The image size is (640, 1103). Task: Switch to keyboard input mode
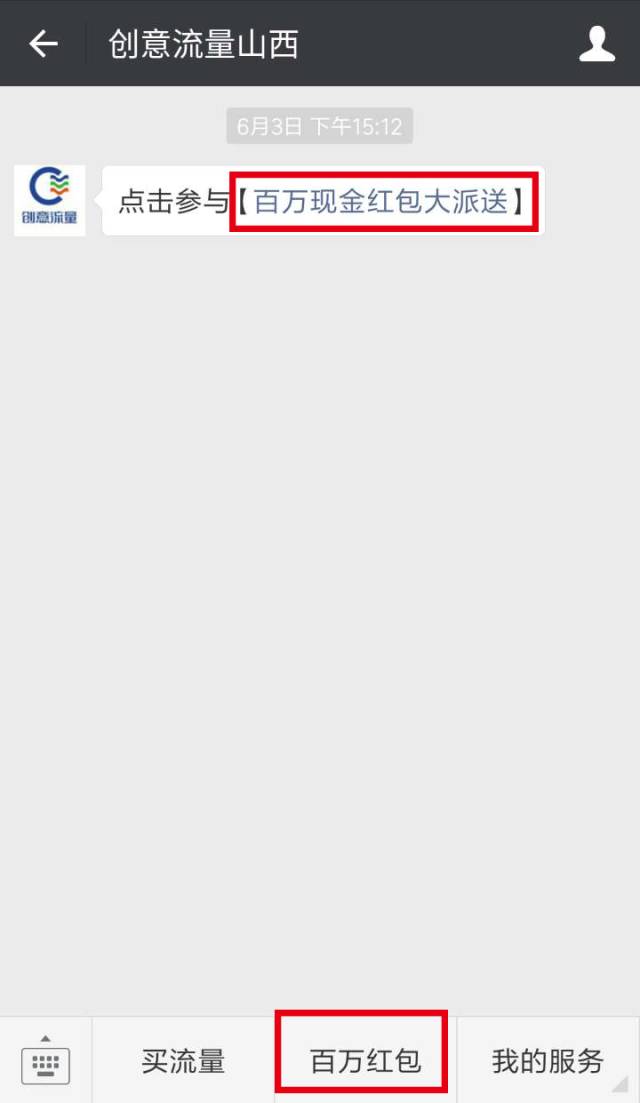(x=46, y=1060)
